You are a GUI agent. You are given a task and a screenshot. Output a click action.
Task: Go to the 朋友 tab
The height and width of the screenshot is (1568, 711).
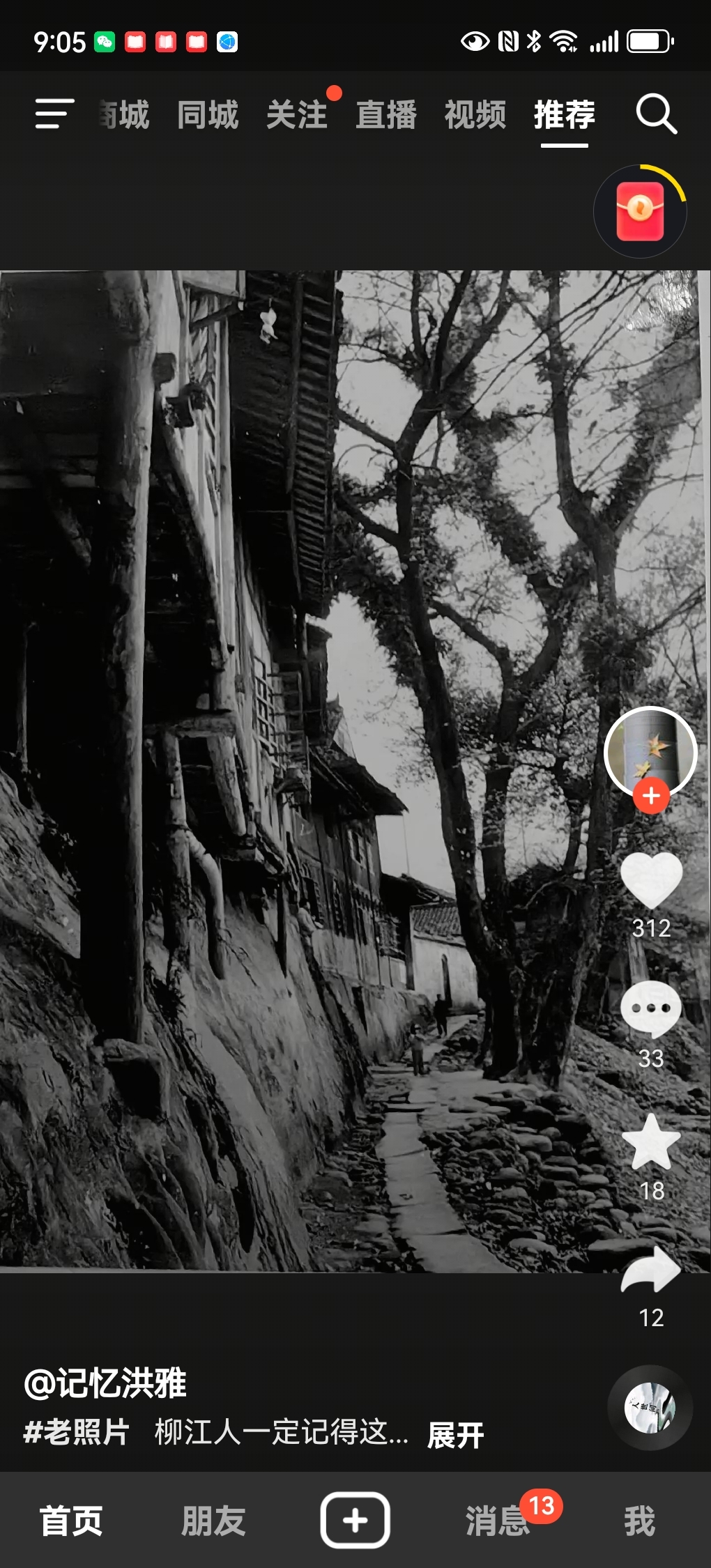[213, 1521]
